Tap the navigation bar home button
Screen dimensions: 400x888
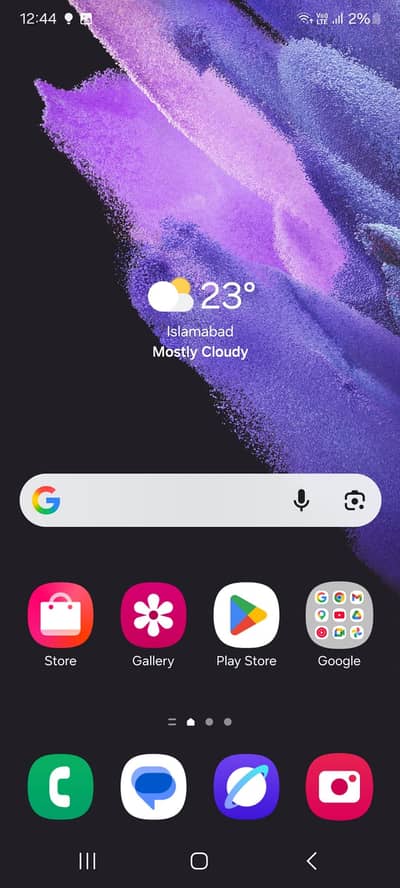[199, 861]
